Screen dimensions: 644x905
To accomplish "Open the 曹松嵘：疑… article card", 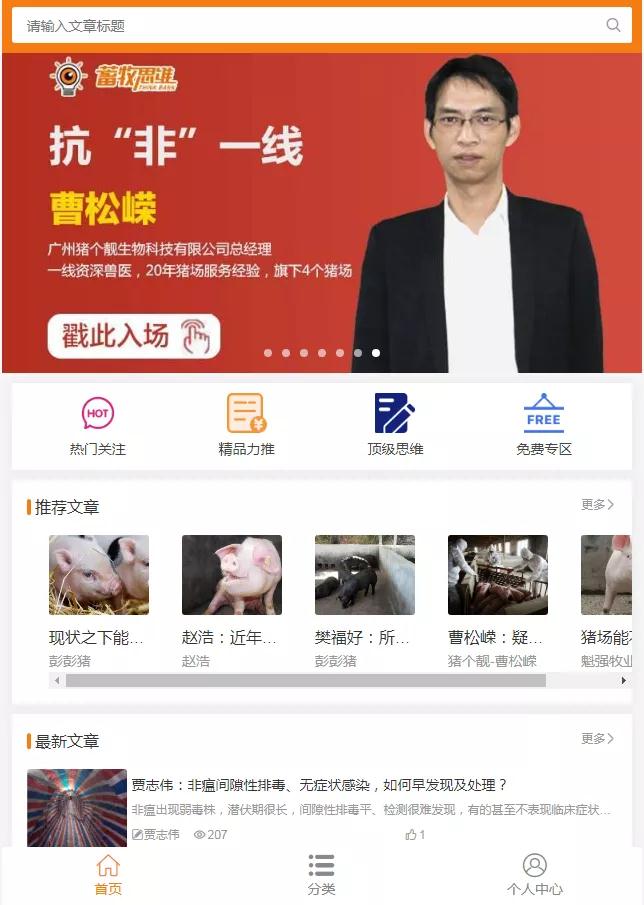I will (x=497, y=590).
